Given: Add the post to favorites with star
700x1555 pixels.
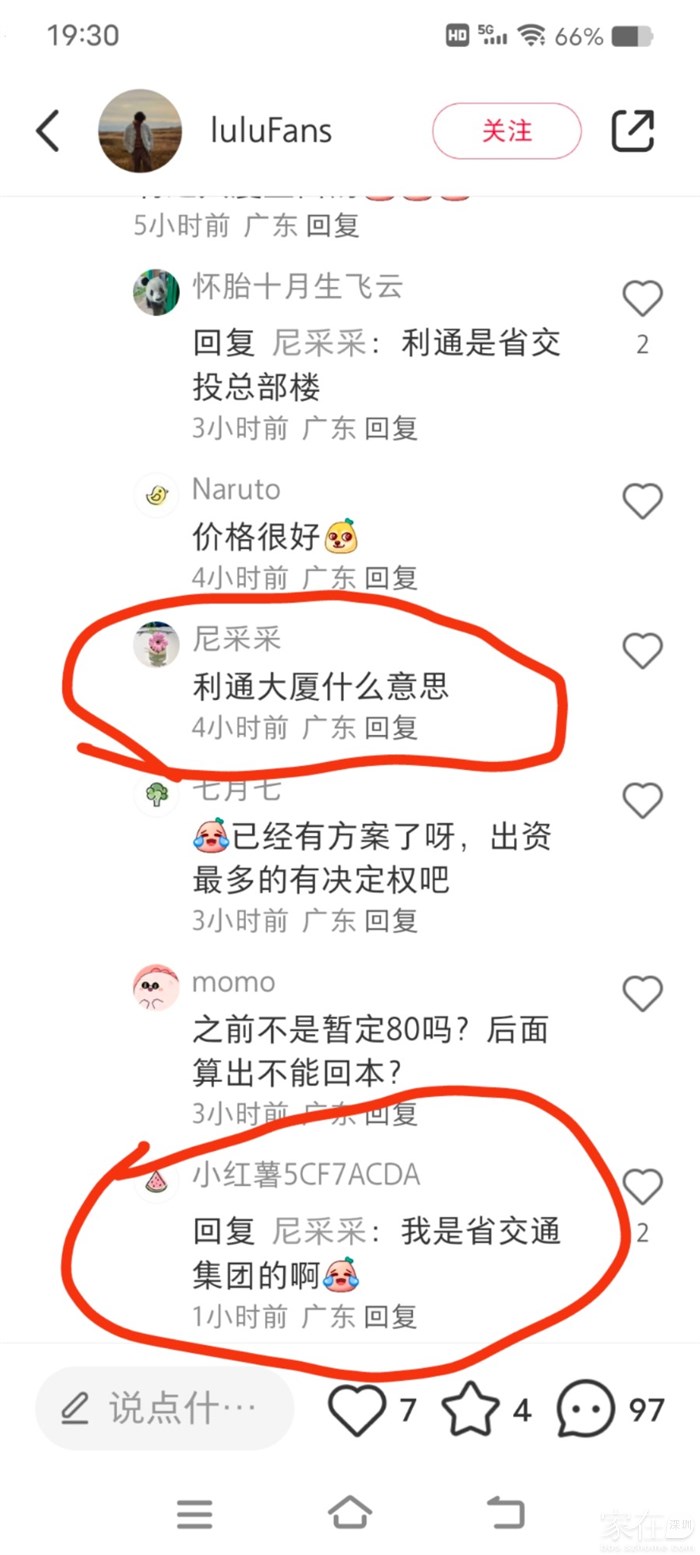Looking at the screenshot, I should [x=470, y=1409].
